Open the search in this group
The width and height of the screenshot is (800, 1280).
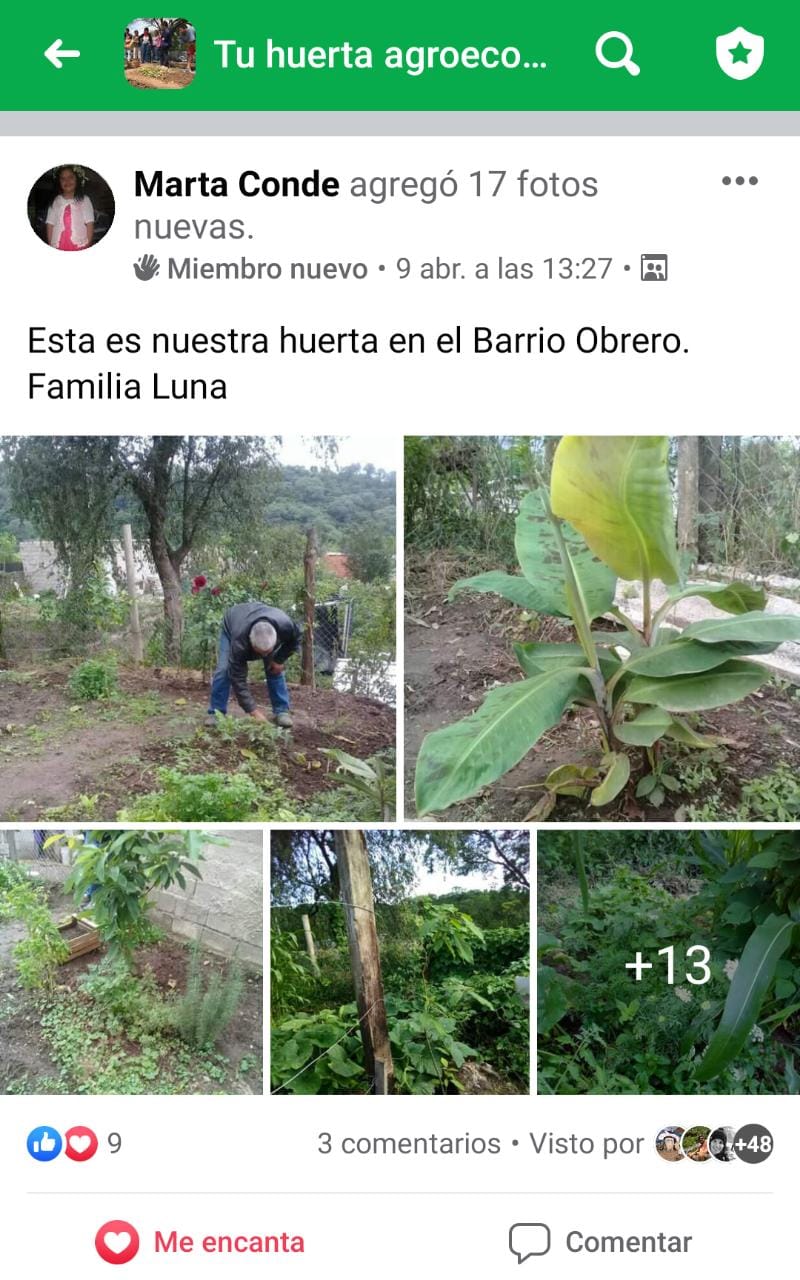[617, 54]
